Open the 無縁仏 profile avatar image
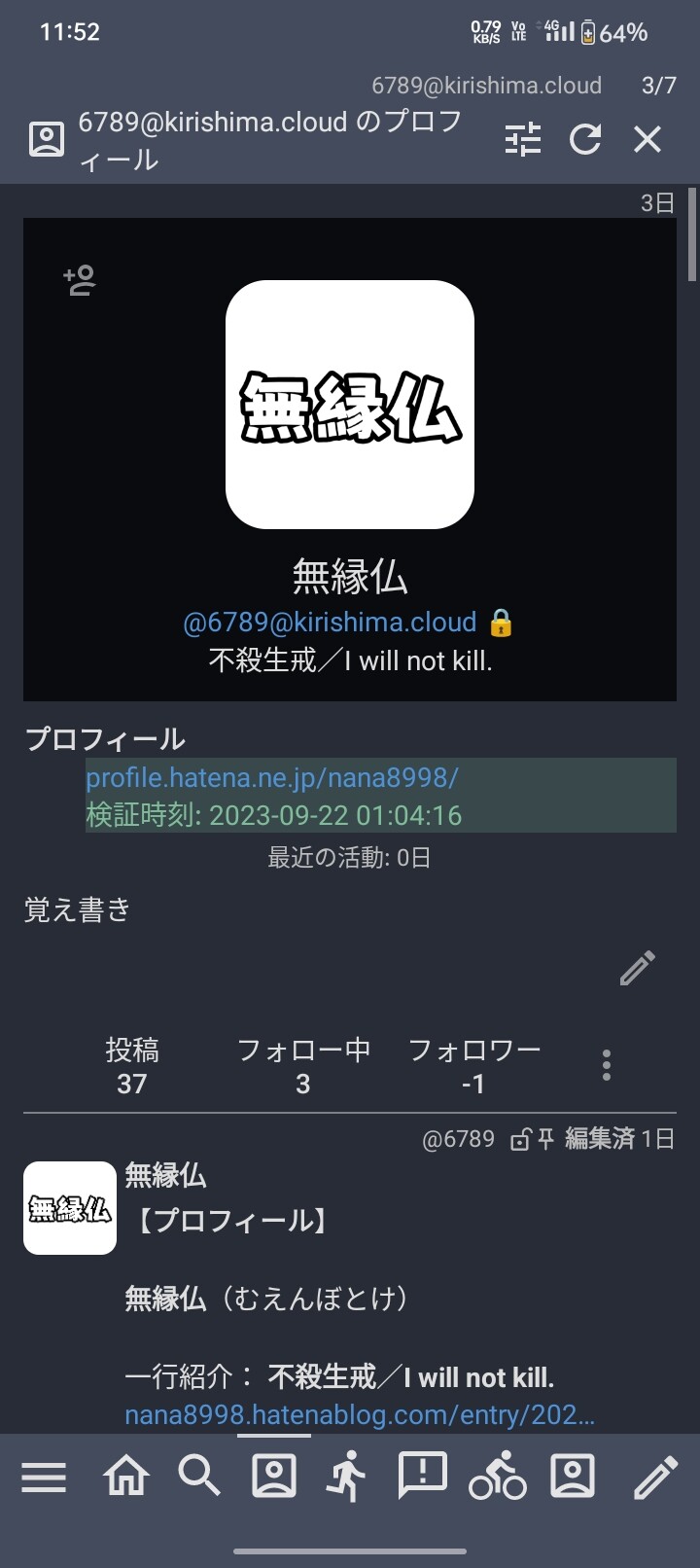Image resolution: width=700 pixels, height=1568 pixels. 350,405
